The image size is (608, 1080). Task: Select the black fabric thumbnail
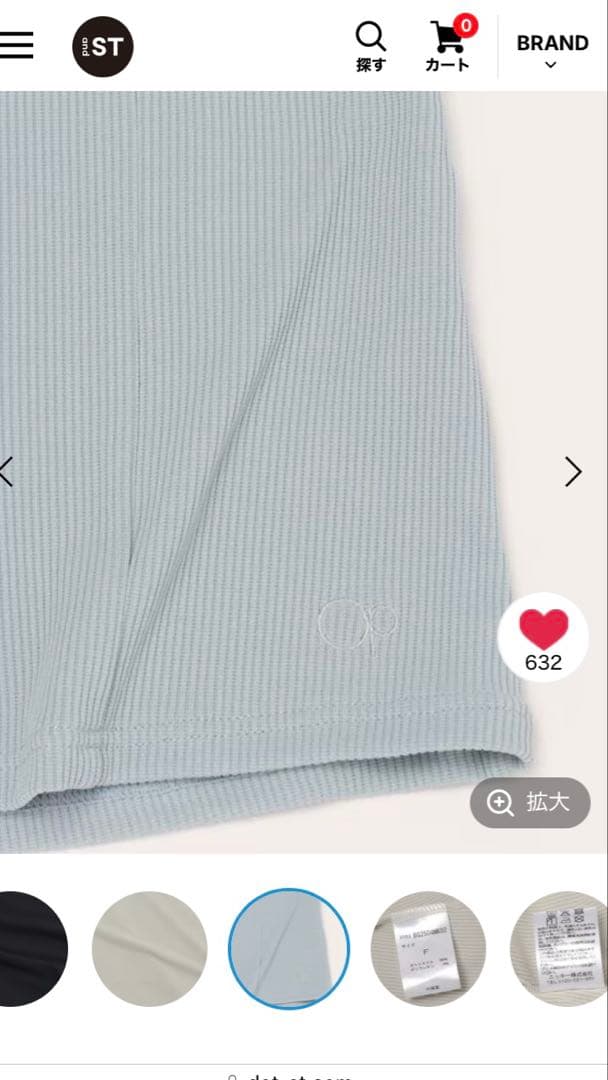pos(28,948)
